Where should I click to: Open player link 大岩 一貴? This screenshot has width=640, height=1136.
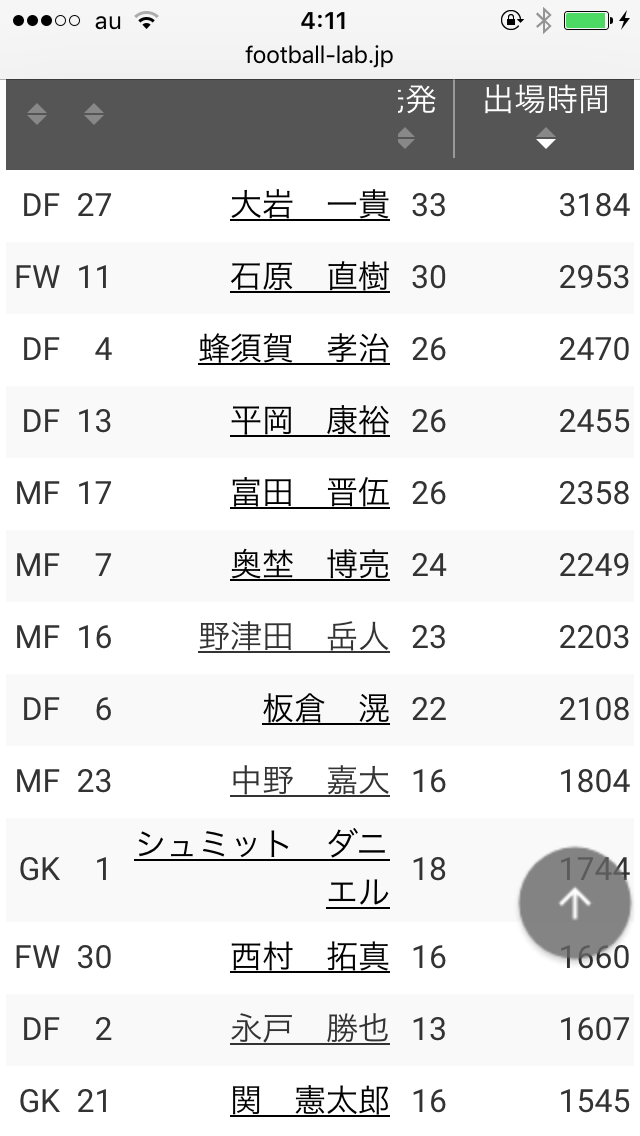point(309,206)
